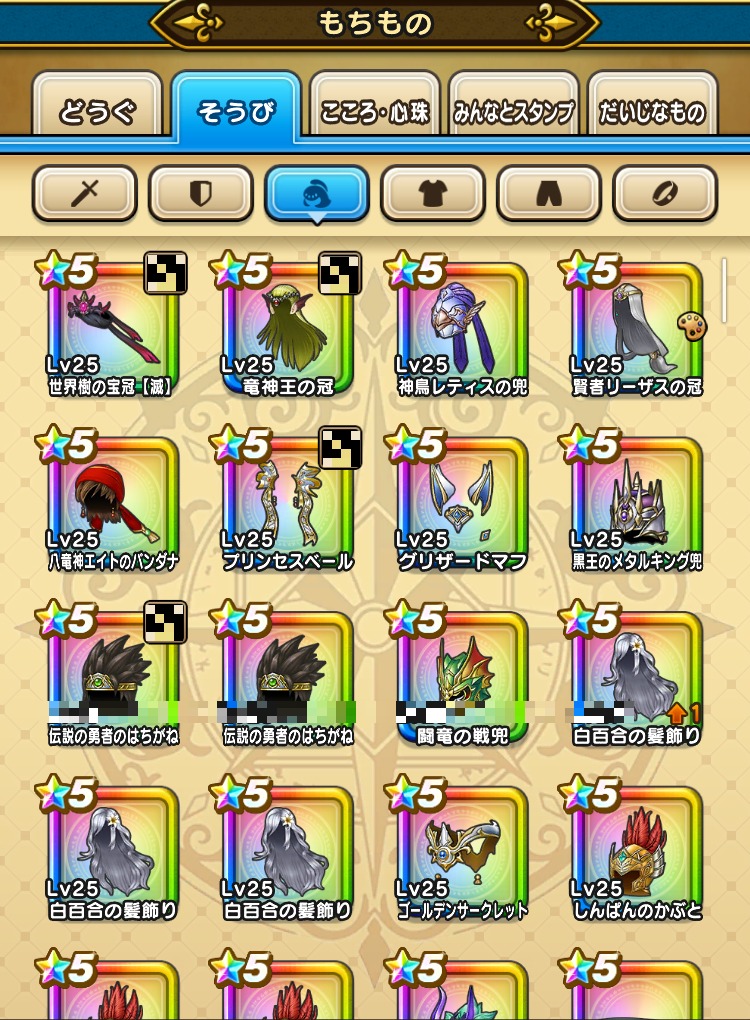Screen dimensions: 750x1020
Task: Filter equipment by accessory ring icon
Action: coord(664,193)
